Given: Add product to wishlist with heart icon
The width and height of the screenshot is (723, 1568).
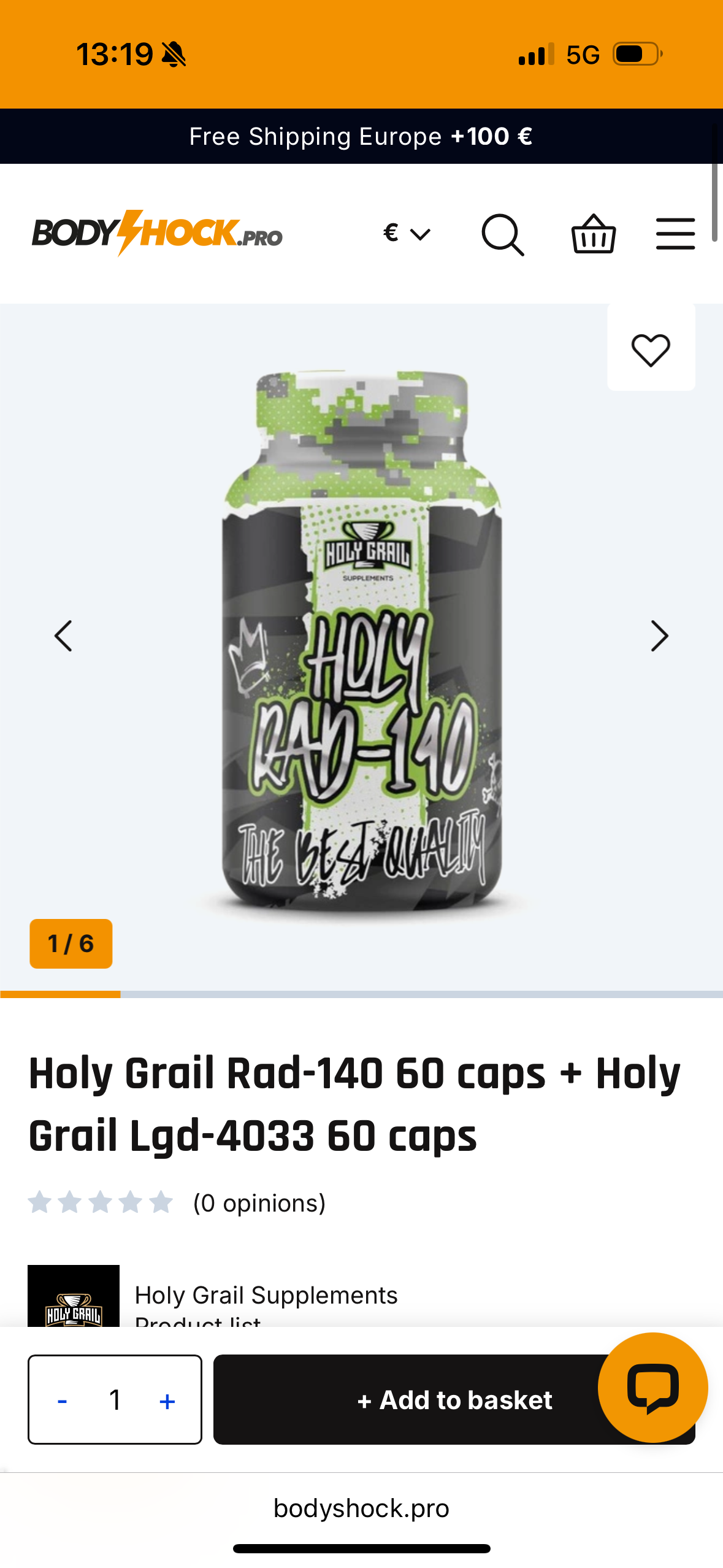Looking at the screenshot, I should point(651,350).
